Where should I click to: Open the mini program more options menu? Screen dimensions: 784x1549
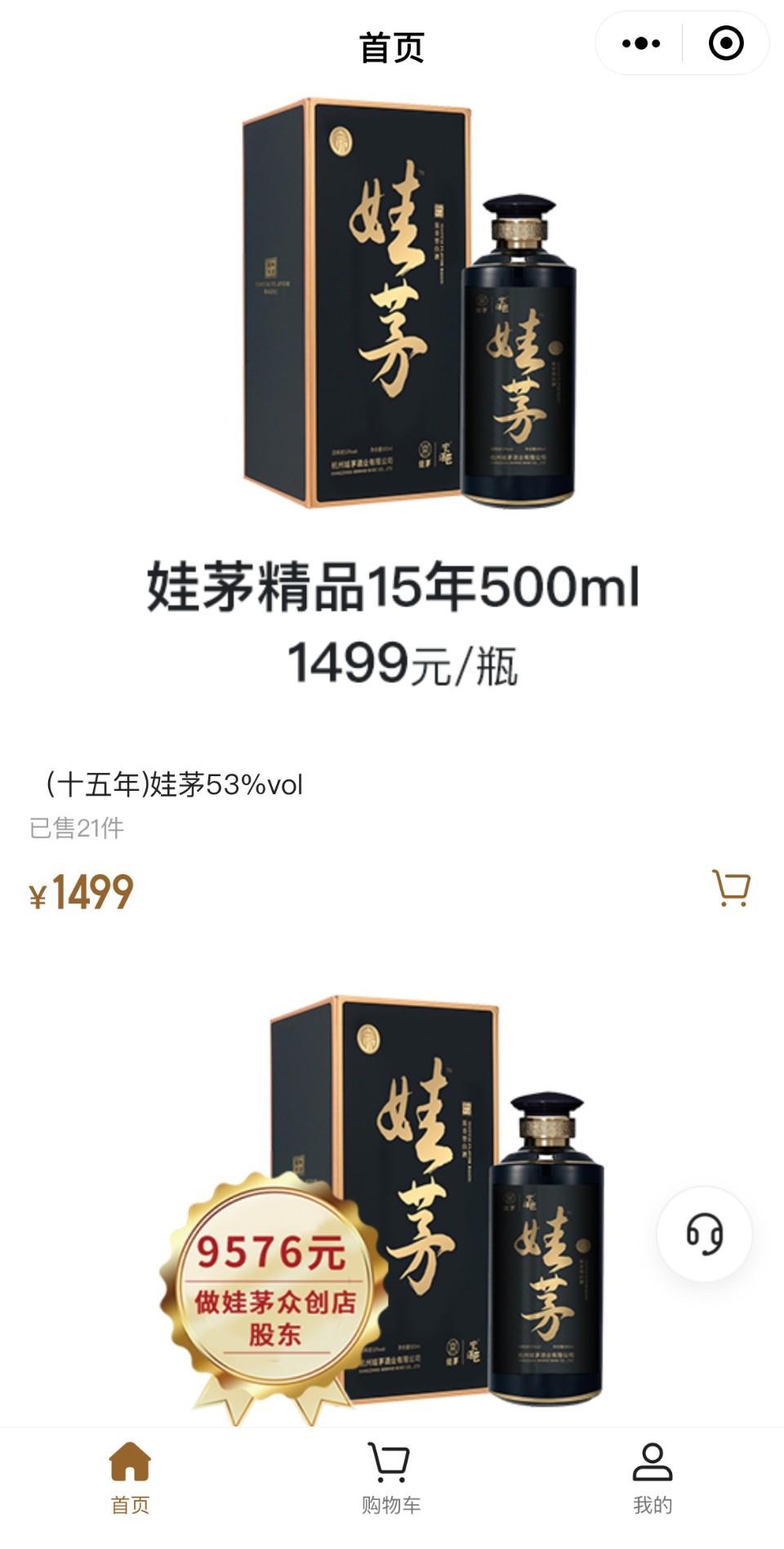tap(641, 43)
